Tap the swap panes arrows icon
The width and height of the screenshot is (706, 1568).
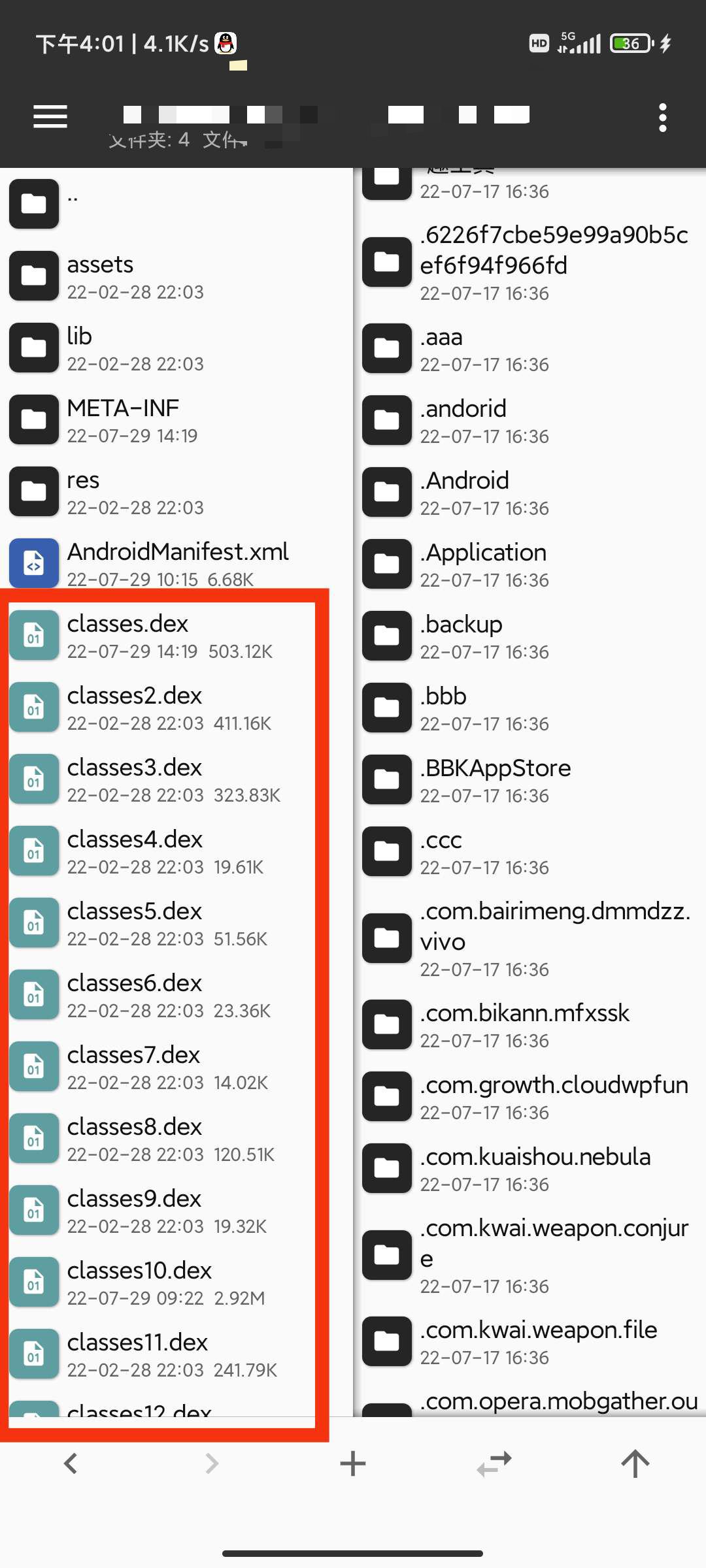point(494,1463)
